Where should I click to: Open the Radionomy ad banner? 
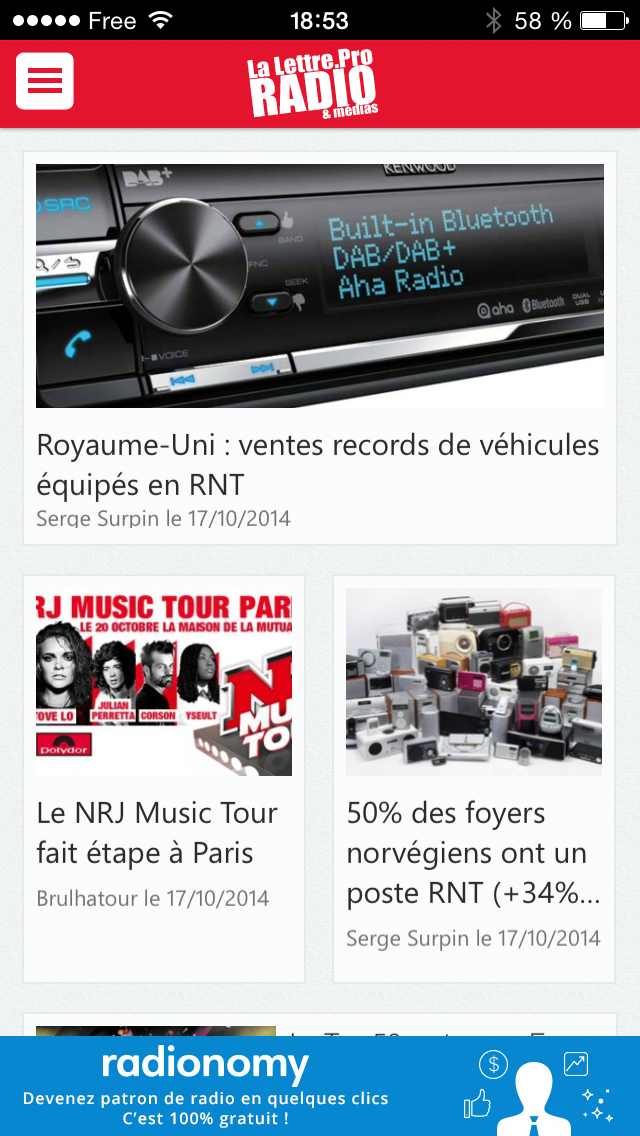tap(320, 1085)
